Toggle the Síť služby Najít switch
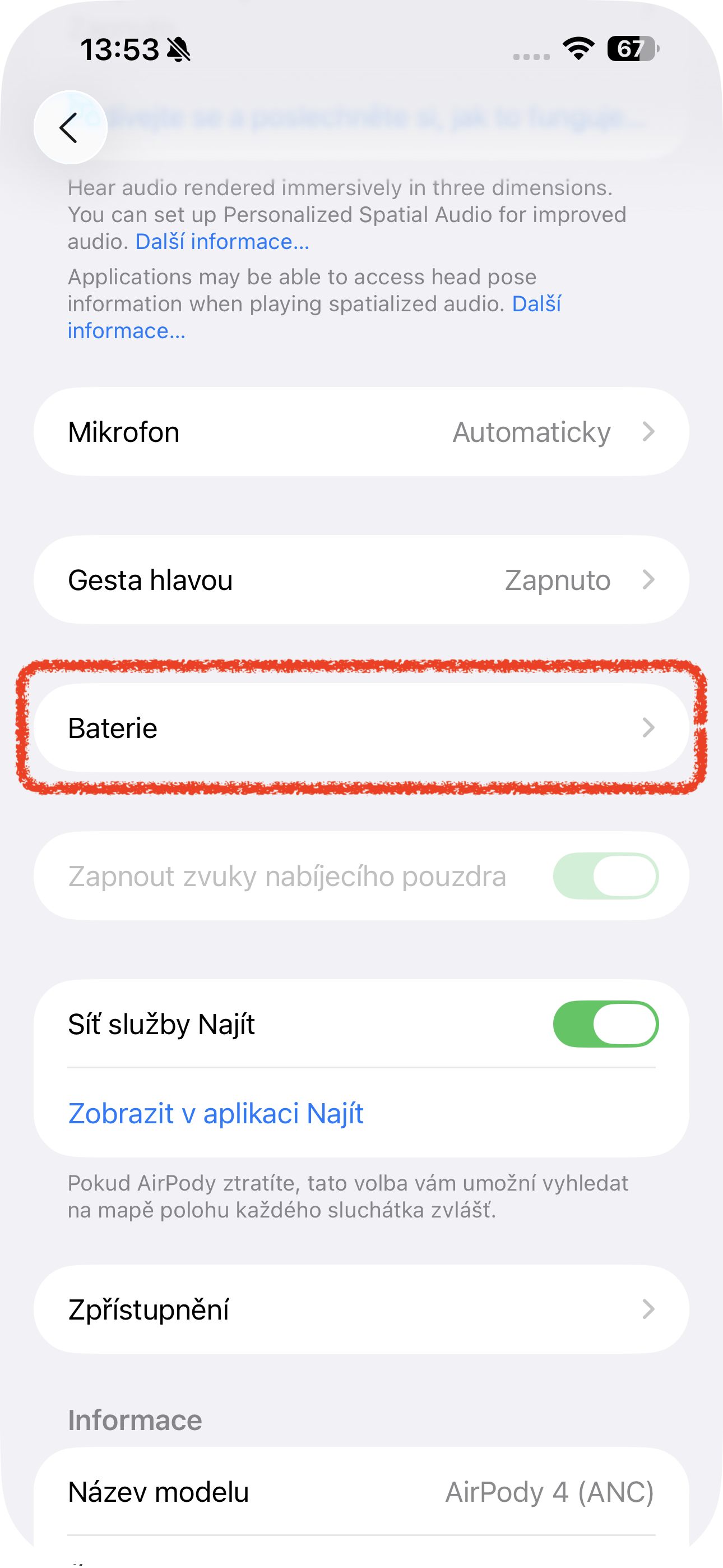Image resolution: width=723 pixels, height=1568 pixels. [x=605, y=1024]
